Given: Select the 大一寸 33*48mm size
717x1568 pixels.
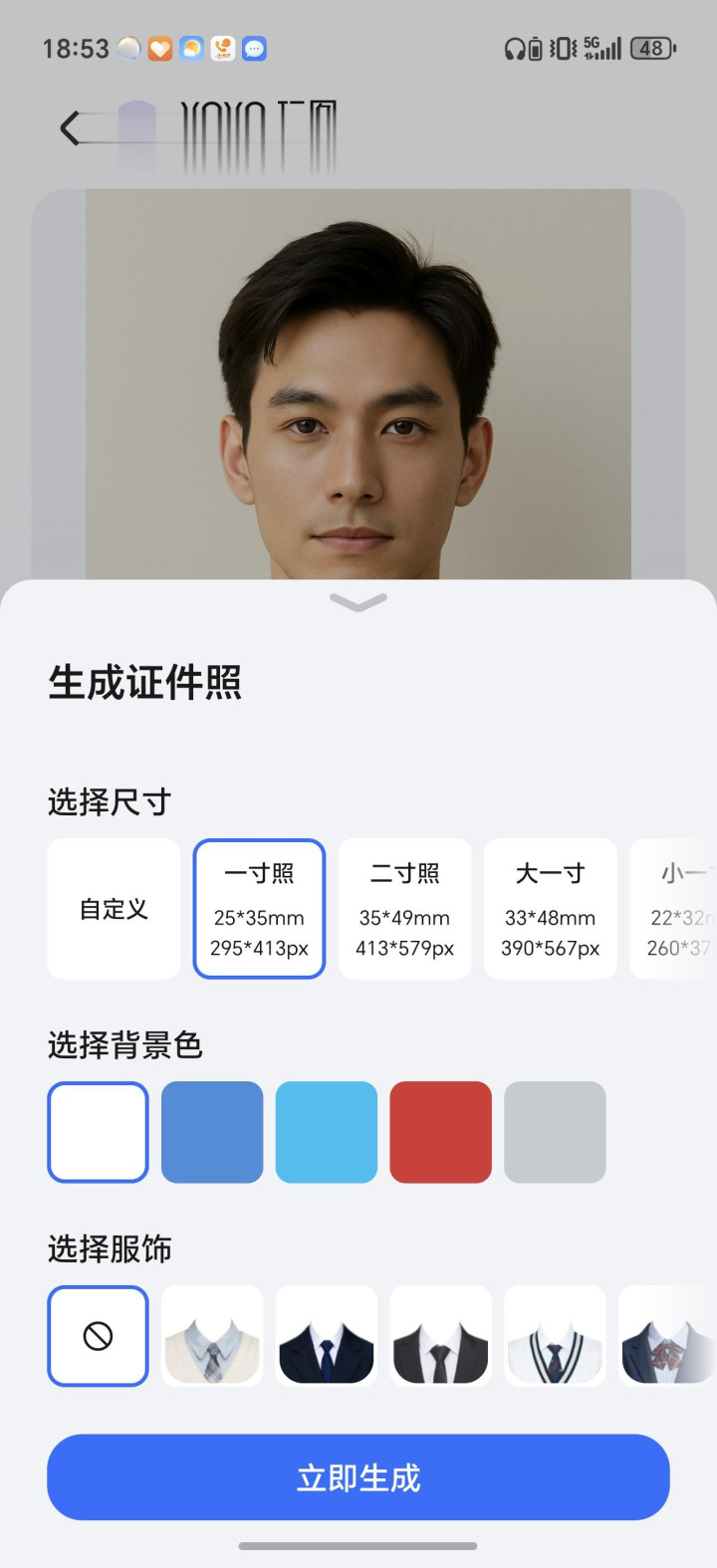Looking at the screenshot, I should 550,909.
